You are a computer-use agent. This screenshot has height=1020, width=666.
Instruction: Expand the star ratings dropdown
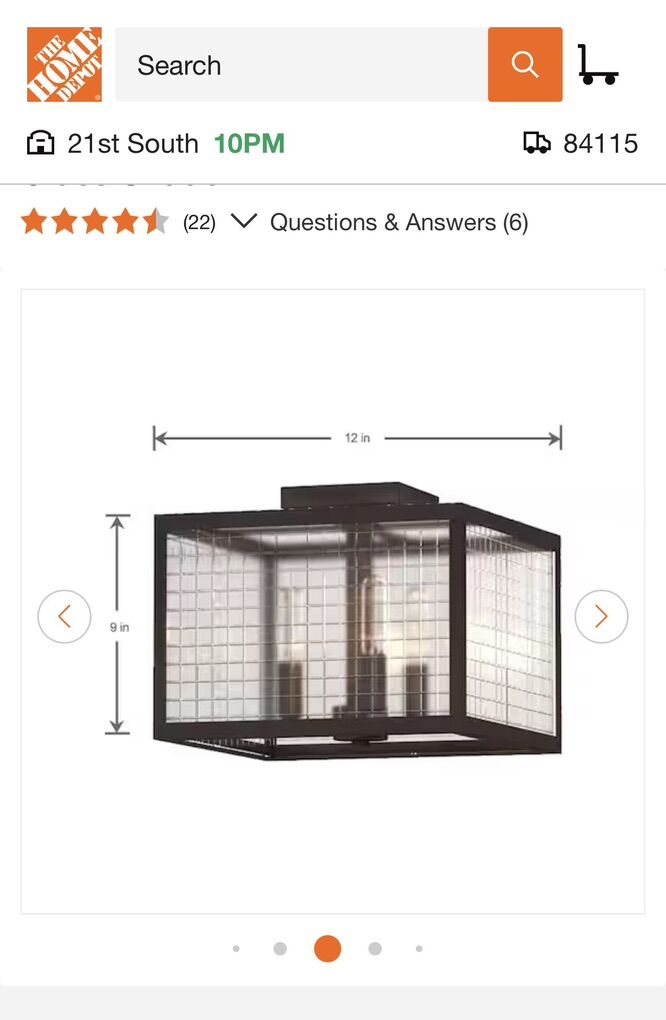[244, 222]
